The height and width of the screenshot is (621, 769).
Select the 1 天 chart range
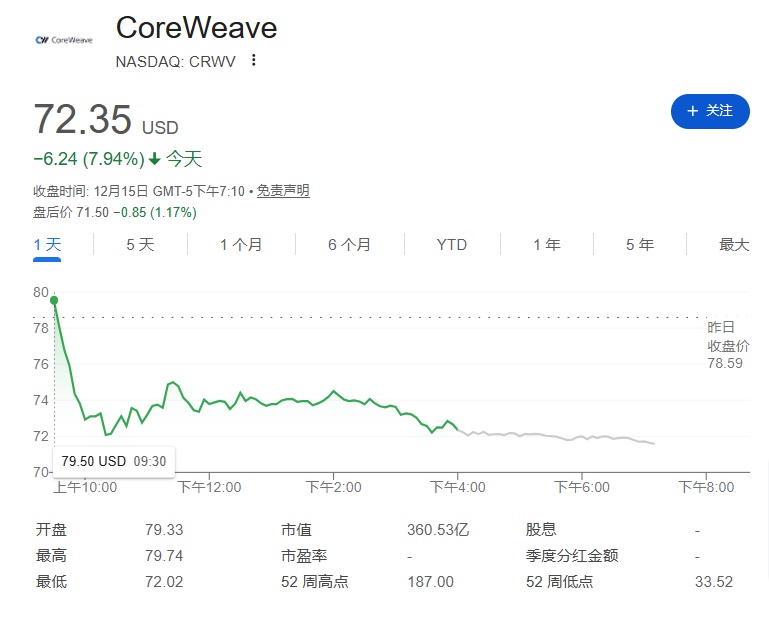[47, 245]
